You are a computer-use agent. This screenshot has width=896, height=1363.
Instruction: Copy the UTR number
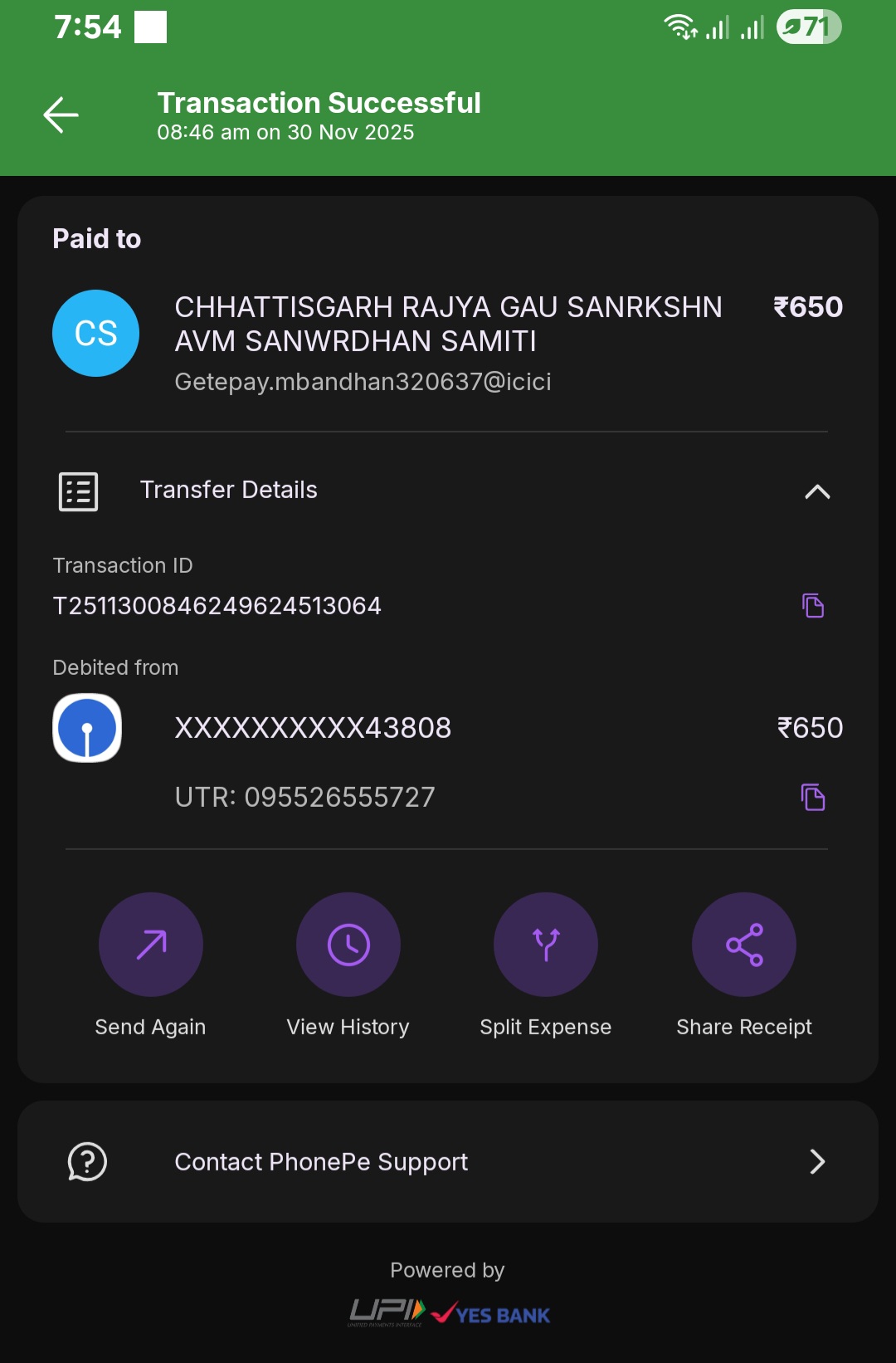(x=813, y=797)
